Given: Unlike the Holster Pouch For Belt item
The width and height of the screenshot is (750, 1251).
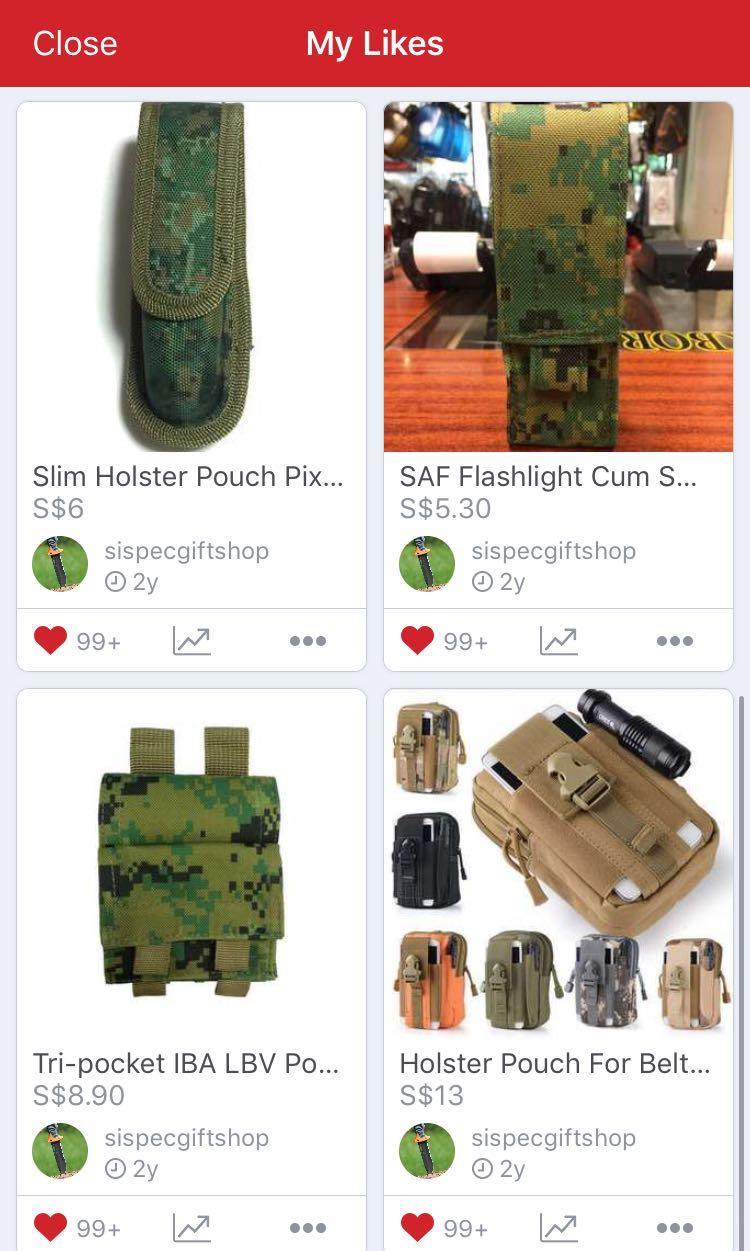Looking at the screenshot, I should 417,1226.
